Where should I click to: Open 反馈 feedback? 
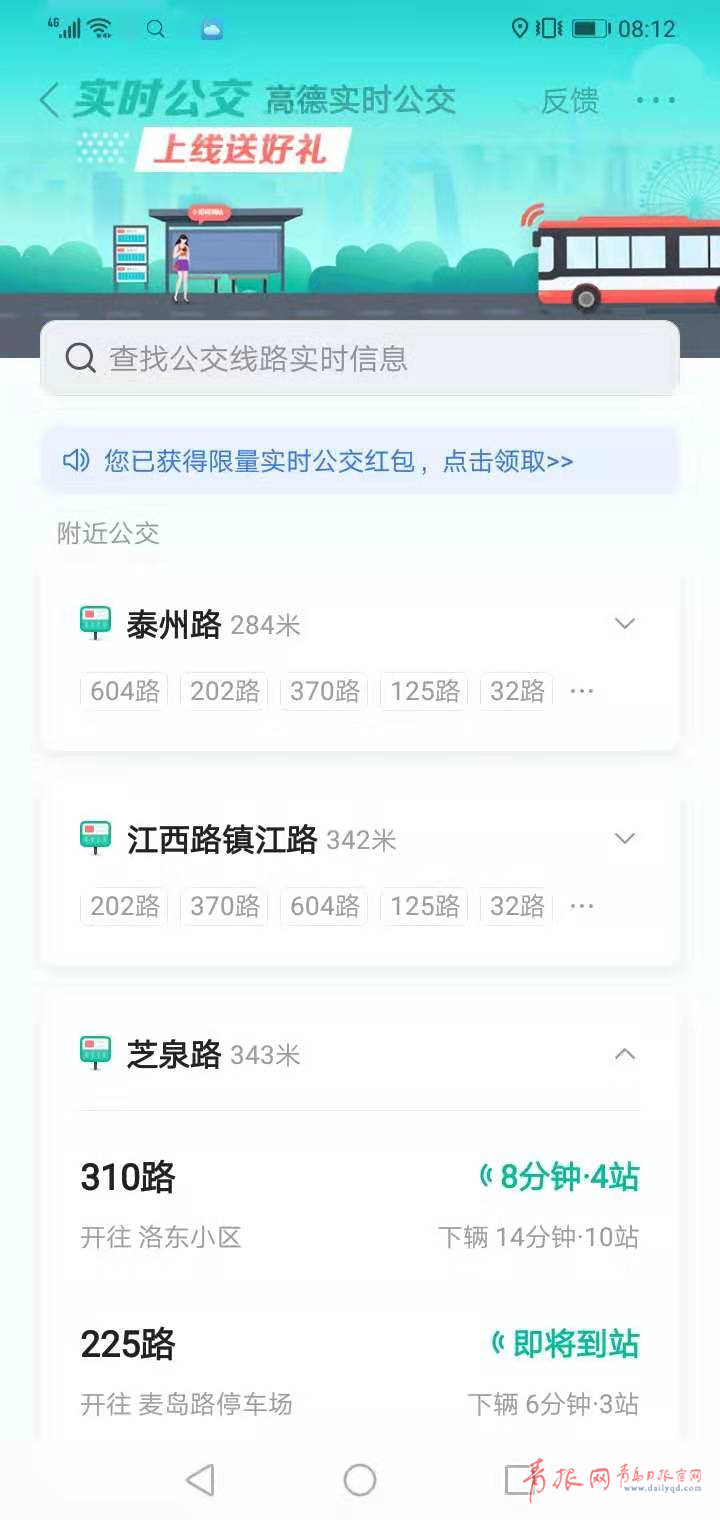[569, 100]
